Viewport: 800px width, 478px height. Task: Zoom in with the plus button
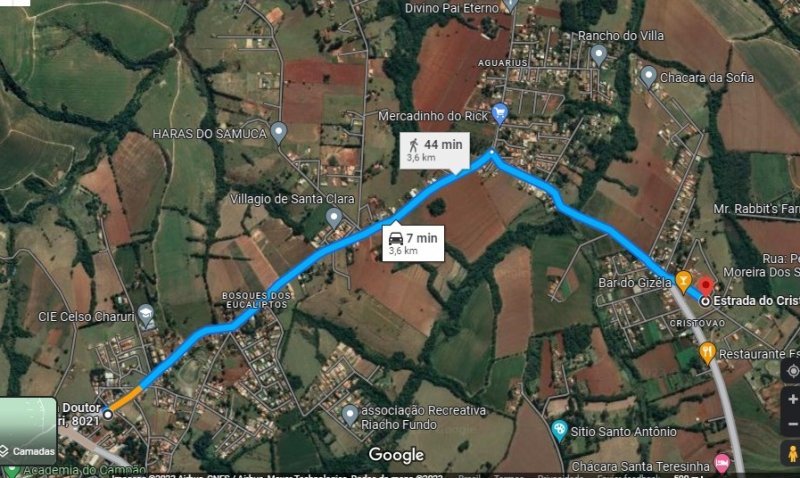coord(792,399)
